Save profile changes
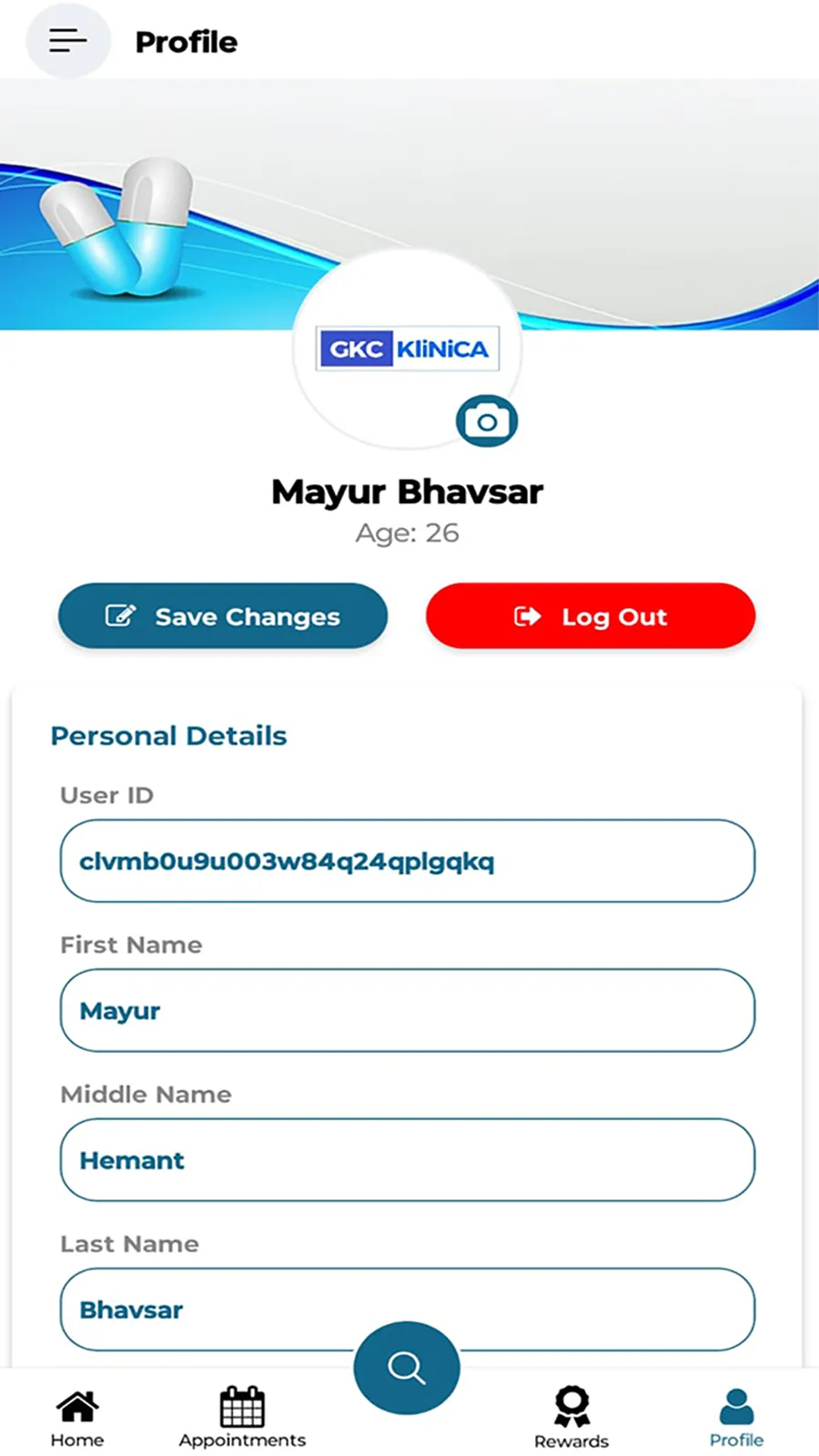819x1456 pixels. [223, 616]
